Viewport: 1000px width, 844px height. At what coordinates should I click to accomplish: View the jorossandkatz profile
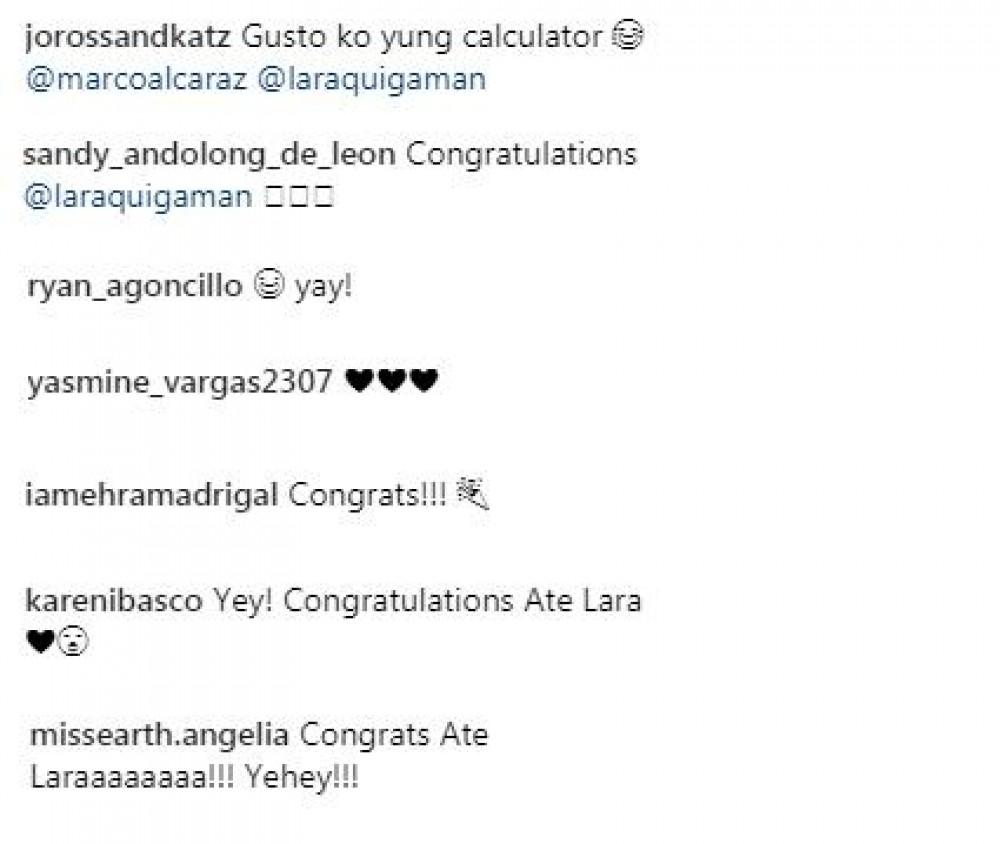(132, 38)
